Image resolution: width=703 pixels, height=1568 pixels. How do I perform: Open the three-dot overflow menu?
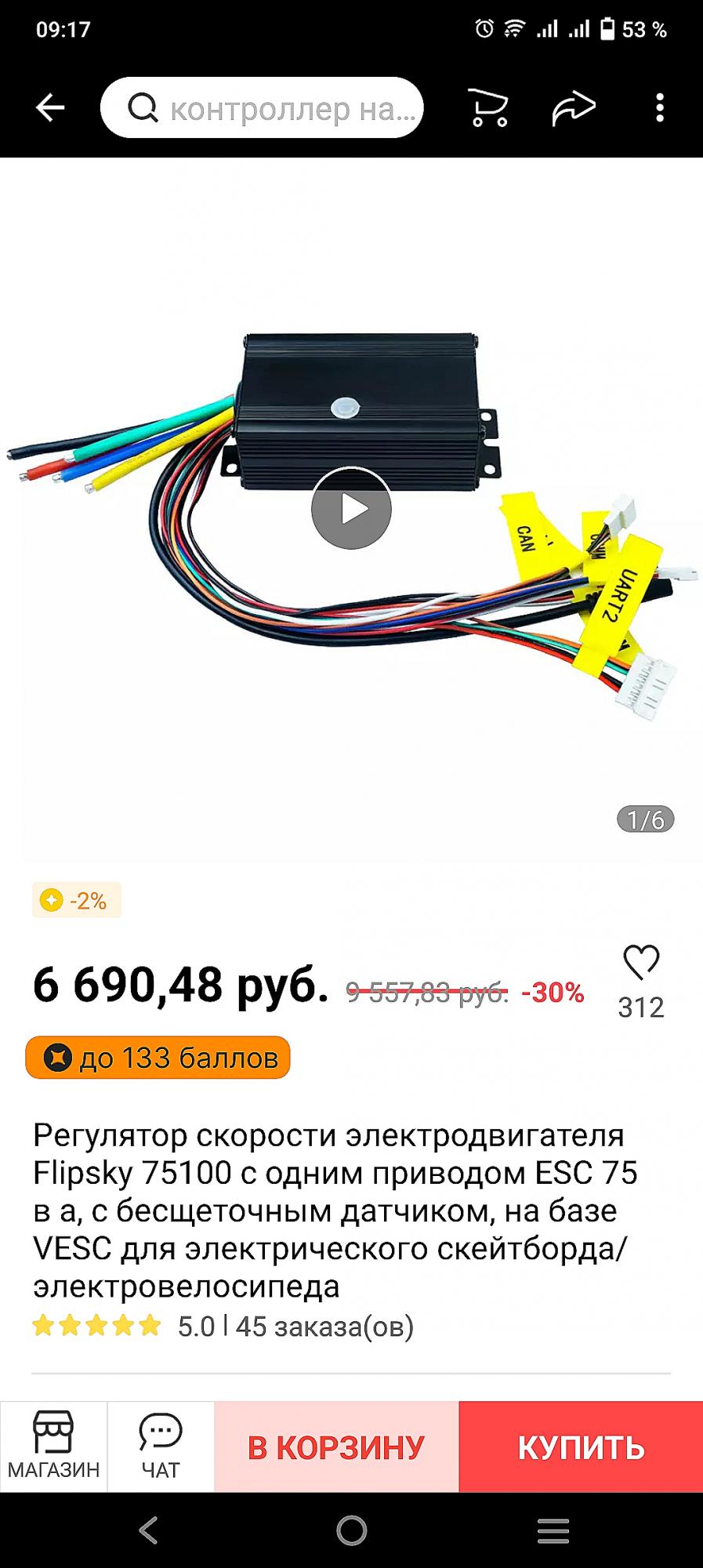point(660,108)
